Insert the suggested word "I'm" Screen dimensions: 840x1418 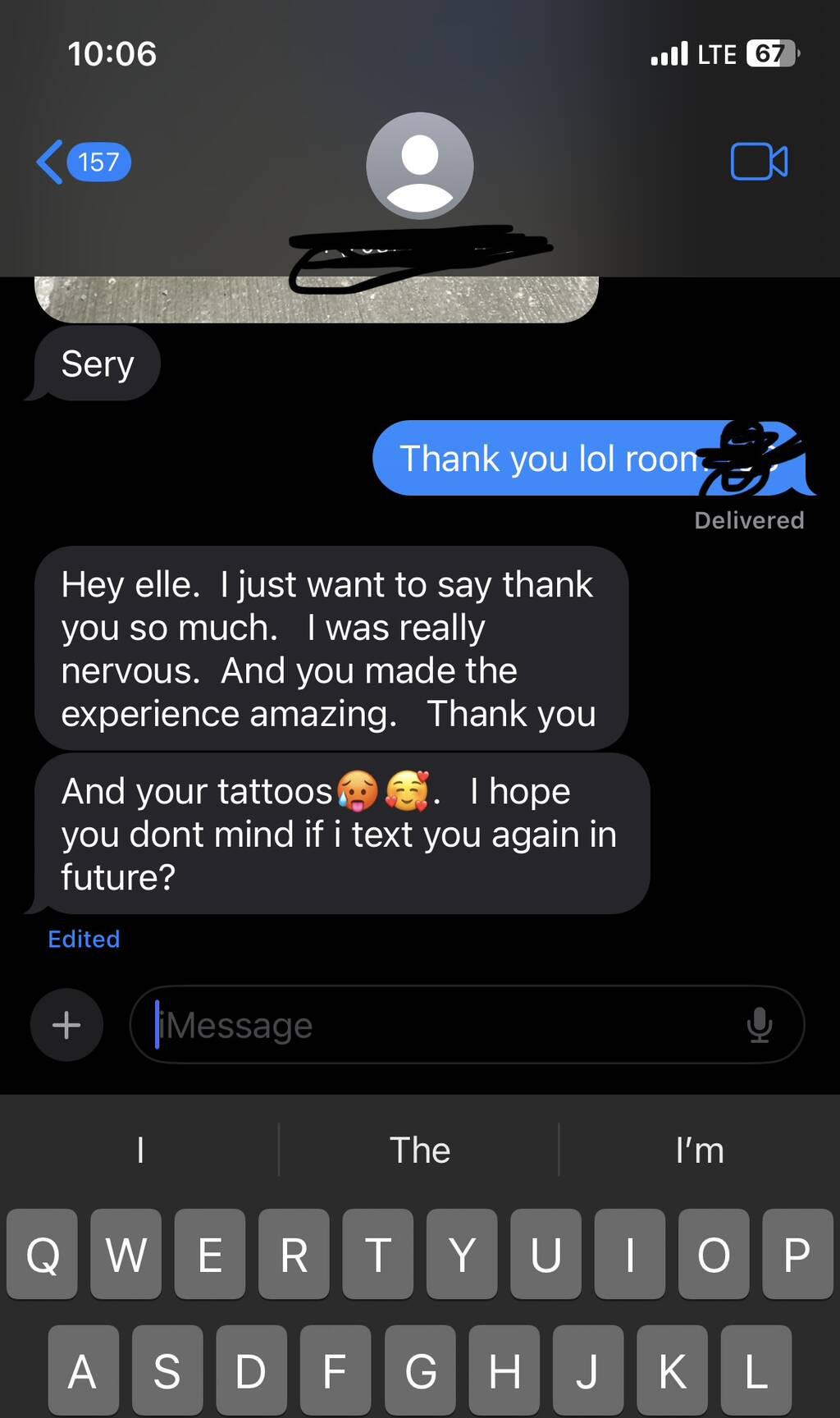(700, 1150)
